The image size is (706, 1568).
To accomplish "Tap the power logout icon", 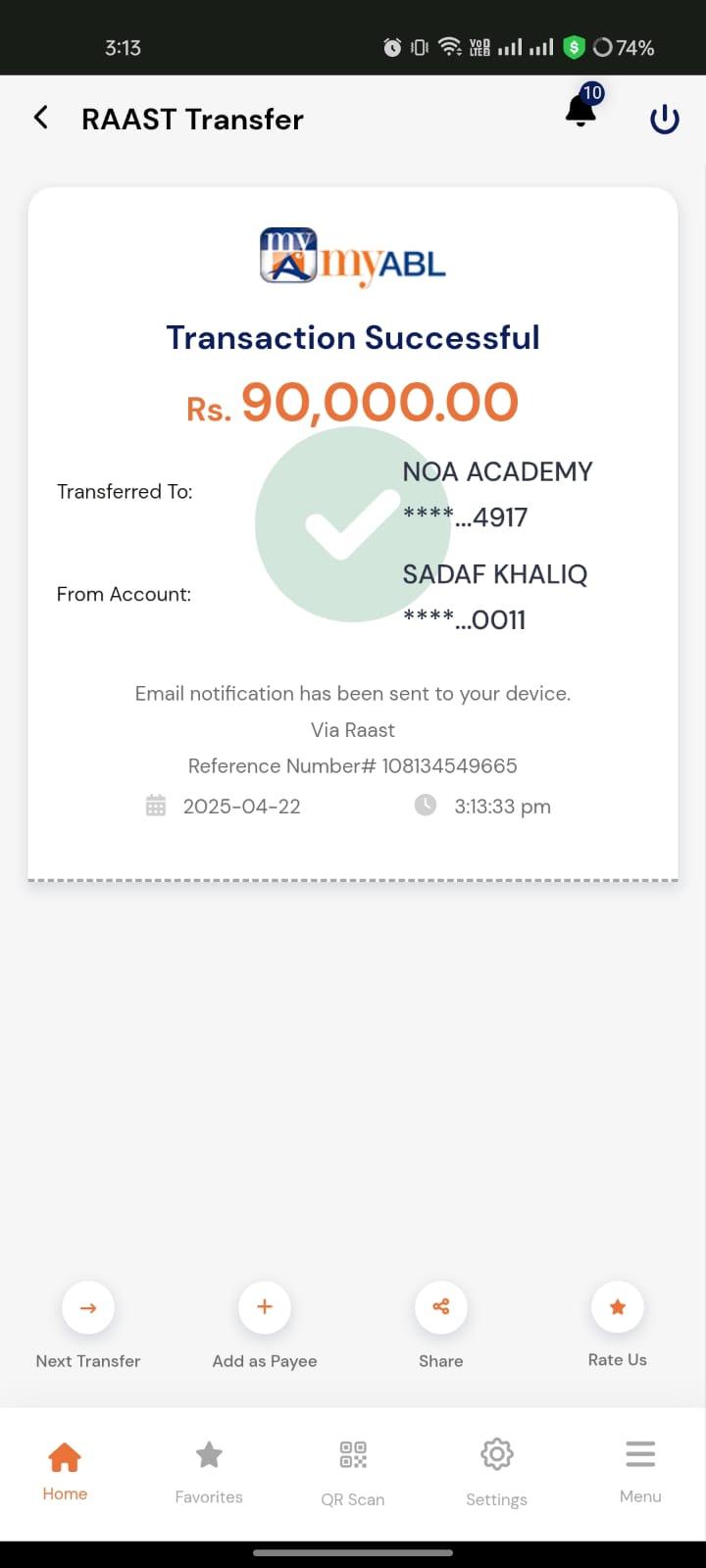I will click(x=665, y=120).
